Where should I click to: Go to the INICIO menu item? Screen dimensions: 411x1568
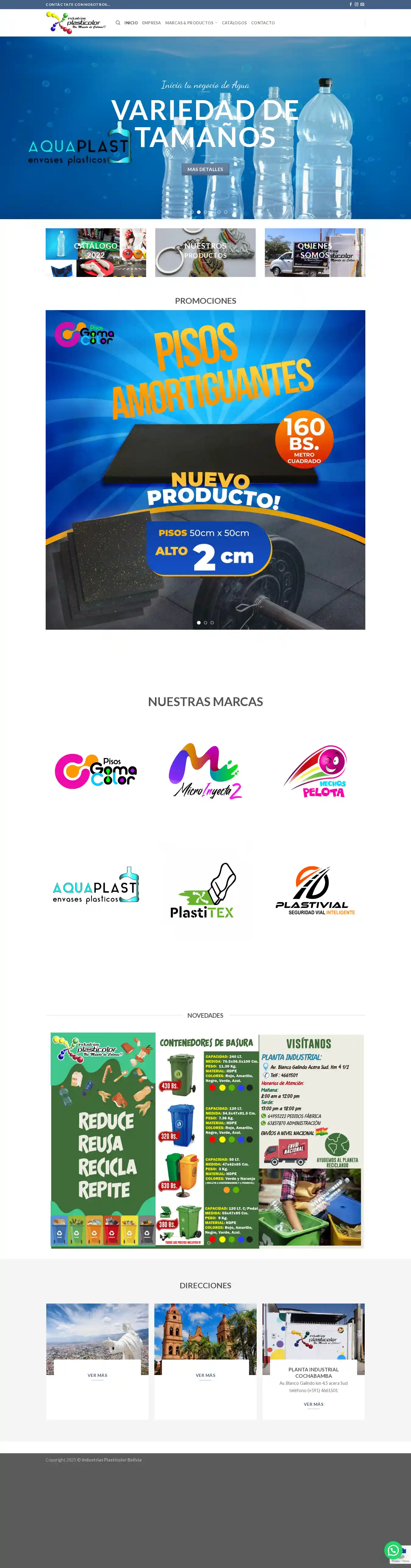click(131, 23)
